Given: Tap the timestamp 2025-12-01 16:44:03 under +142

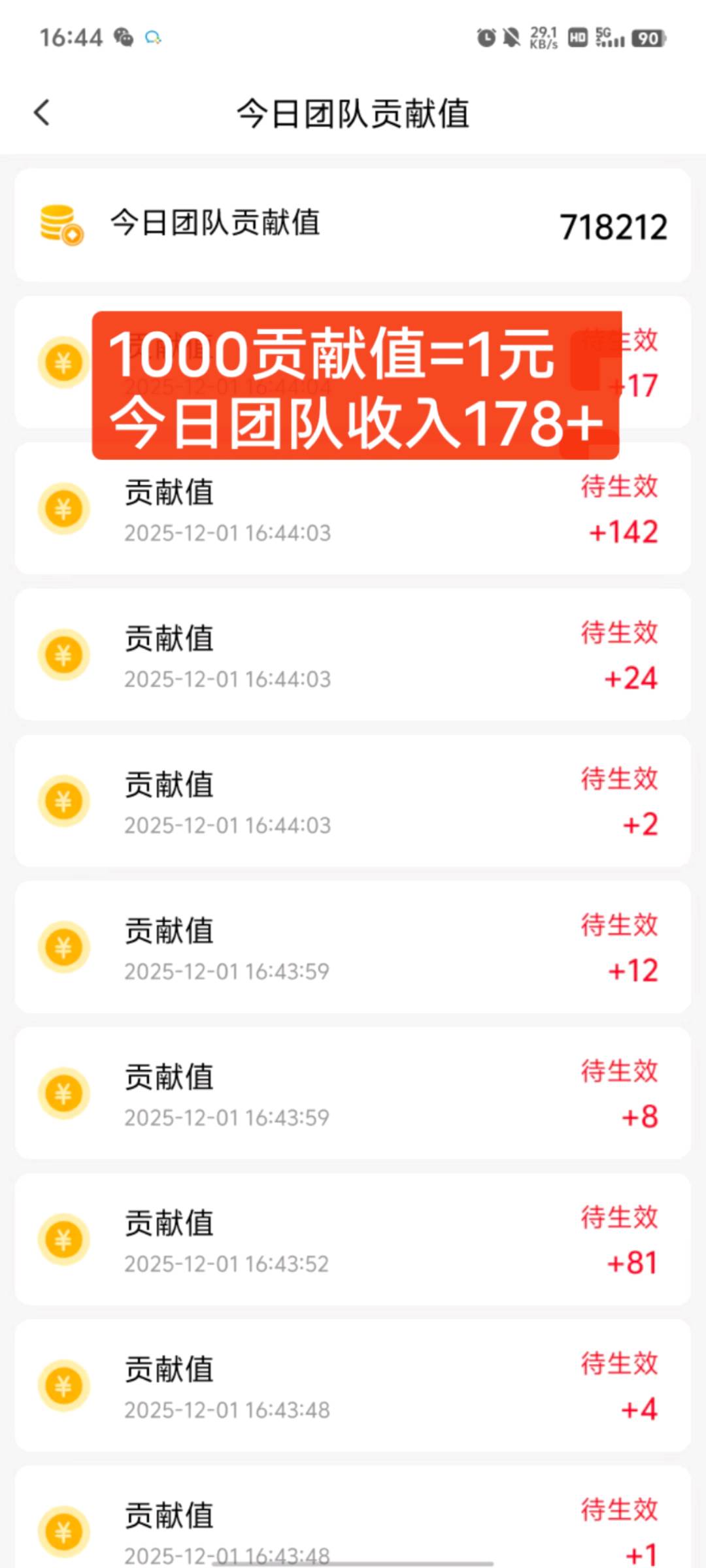Looking at the screenshot, I should pyautogui.click(x=227, y=534).
